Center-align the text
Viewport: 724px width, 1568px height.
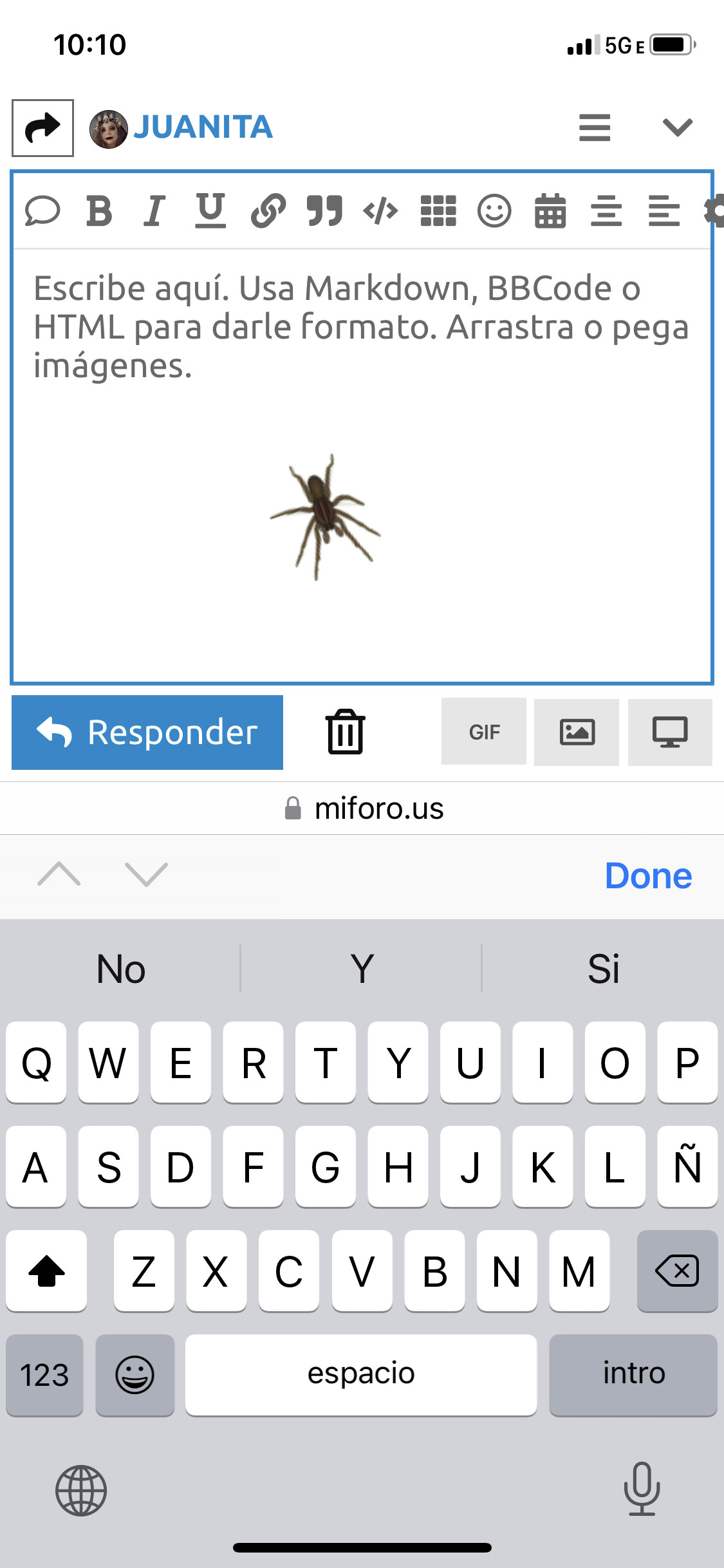[606, 211]
